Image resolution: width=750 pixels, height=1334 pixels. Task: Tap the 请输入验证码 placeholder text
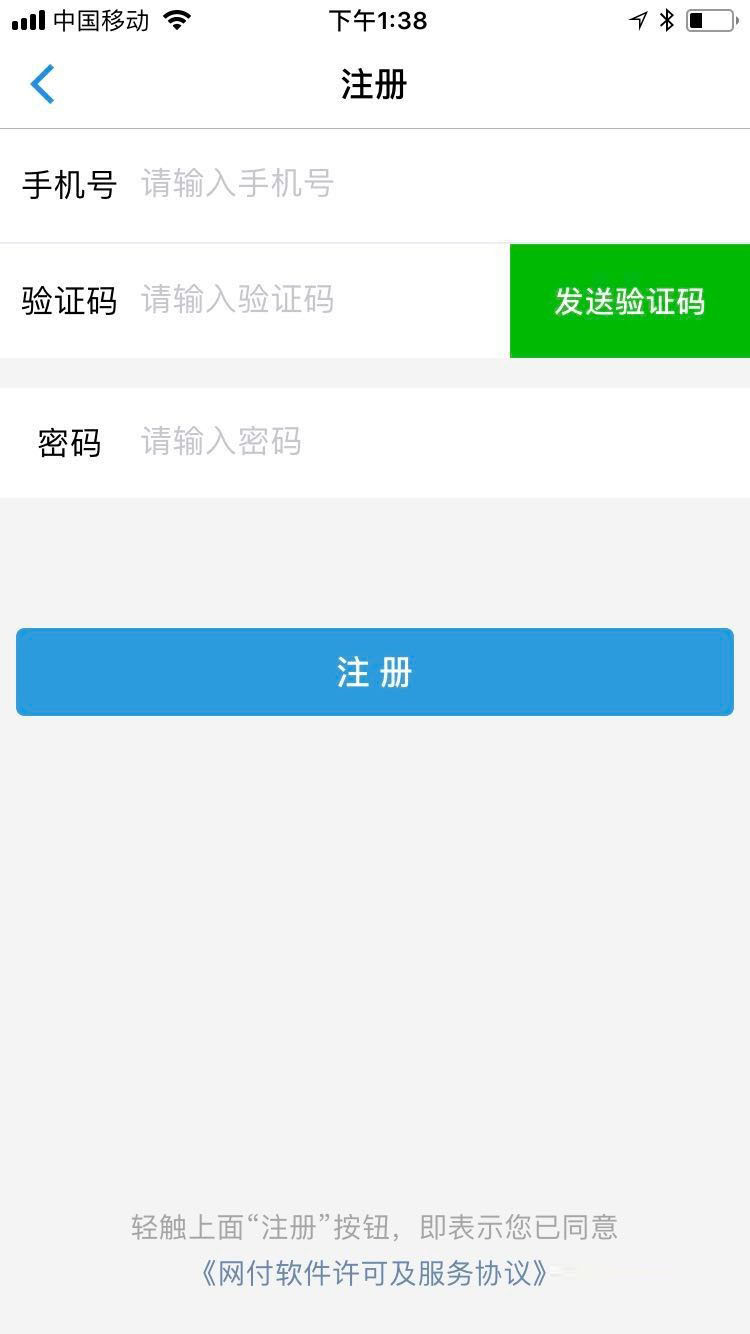tap(237, 300)
